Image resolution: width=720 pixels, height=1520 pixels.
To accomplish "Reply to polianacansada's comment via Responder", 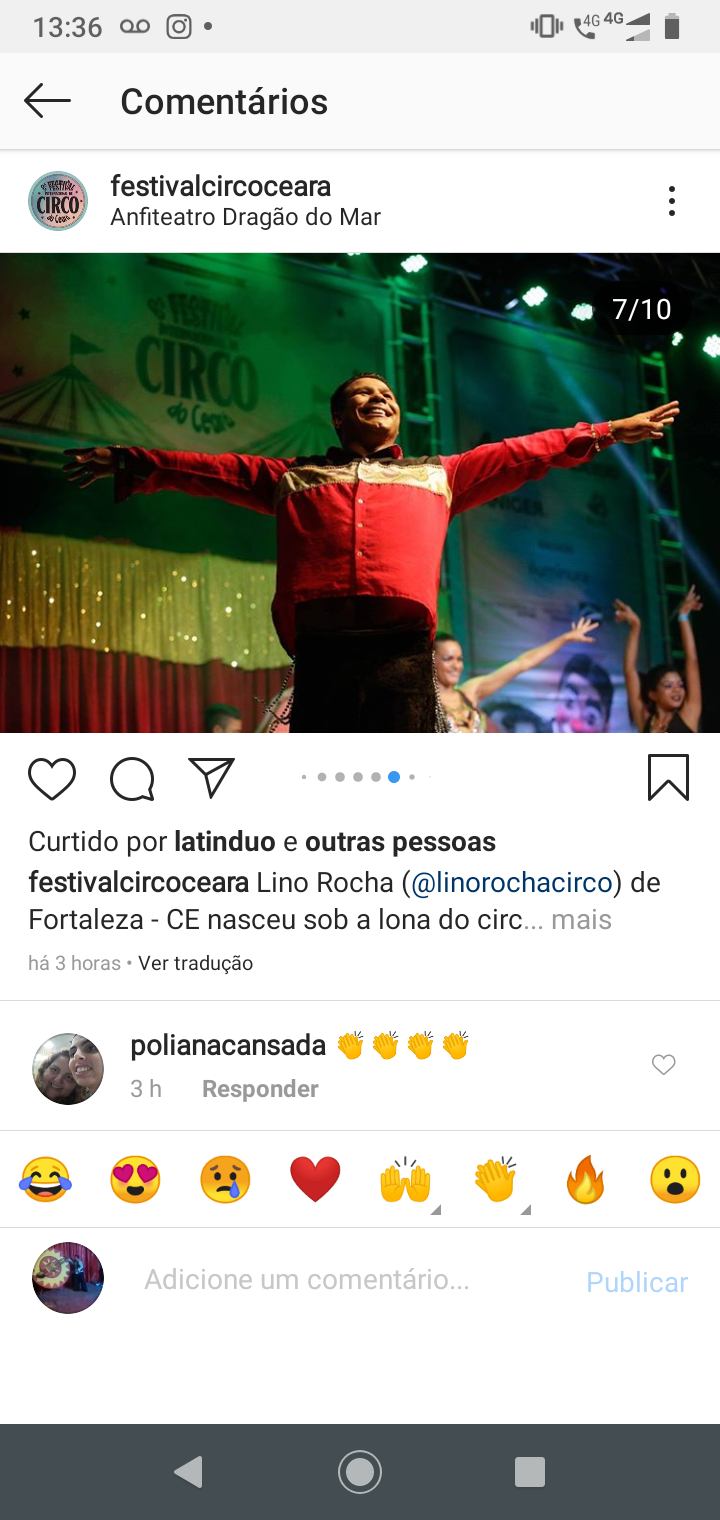I will tap(260, 1089).
